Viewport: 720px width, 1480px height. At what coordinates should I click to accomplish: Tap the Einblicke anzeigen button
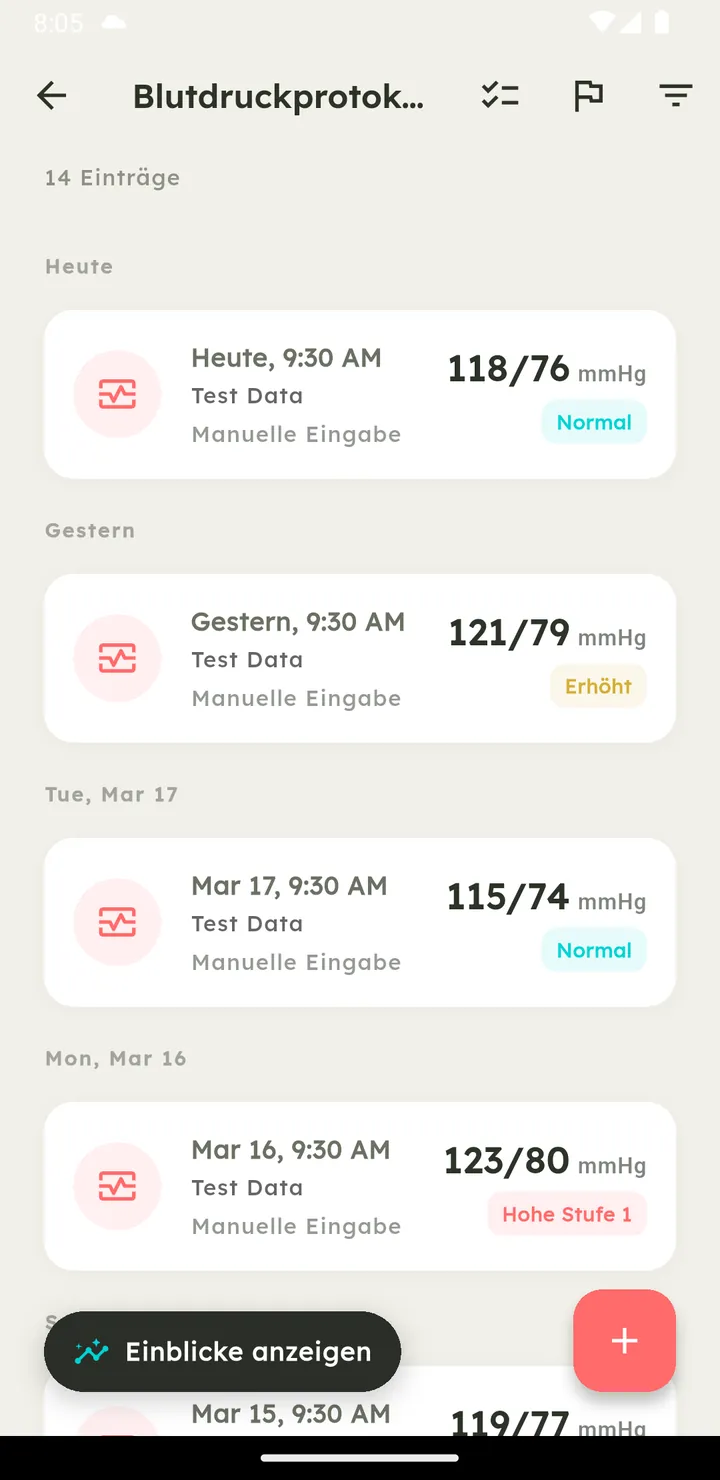pos(222,1352)
